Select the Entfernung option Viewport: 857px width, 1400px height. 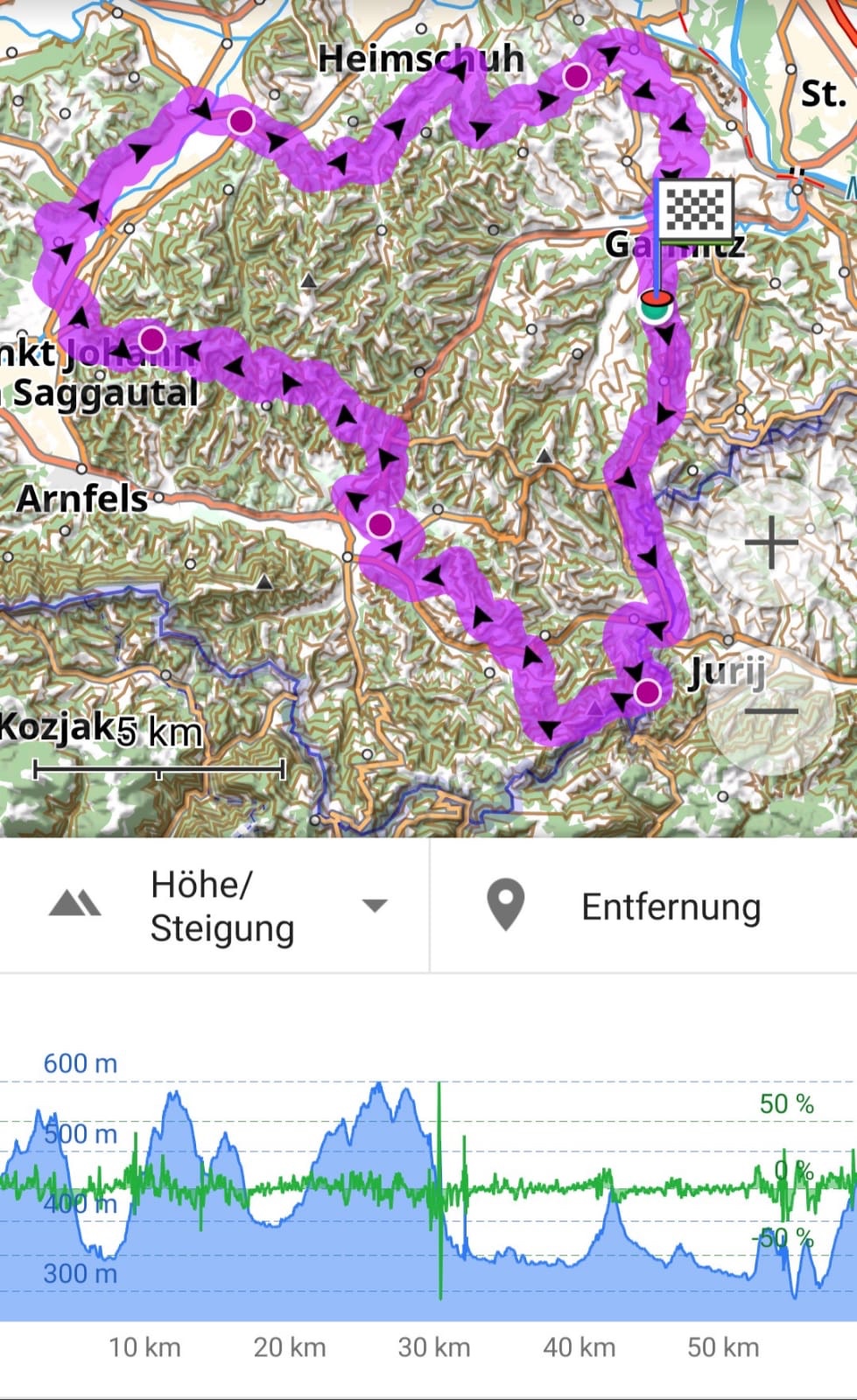(643, 906)
